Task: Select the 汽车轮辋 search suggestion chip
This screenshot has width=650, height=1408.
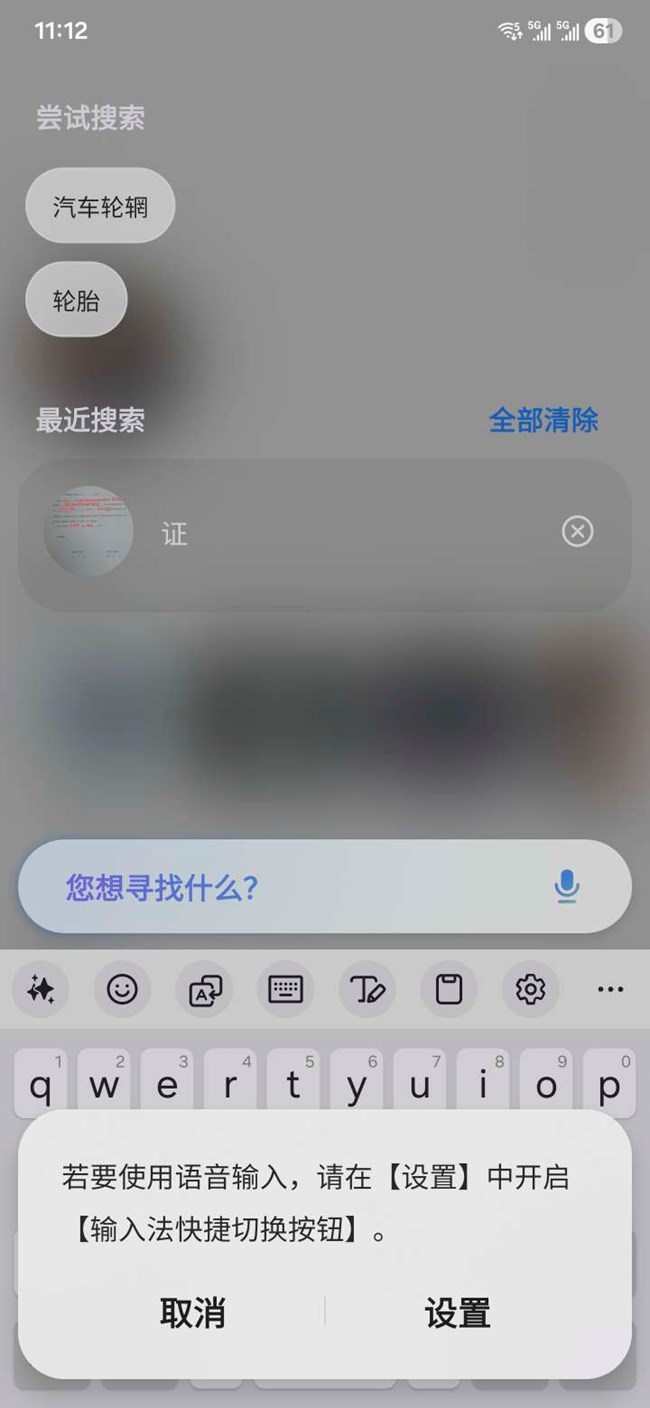Action: click(x=100, y=206)
